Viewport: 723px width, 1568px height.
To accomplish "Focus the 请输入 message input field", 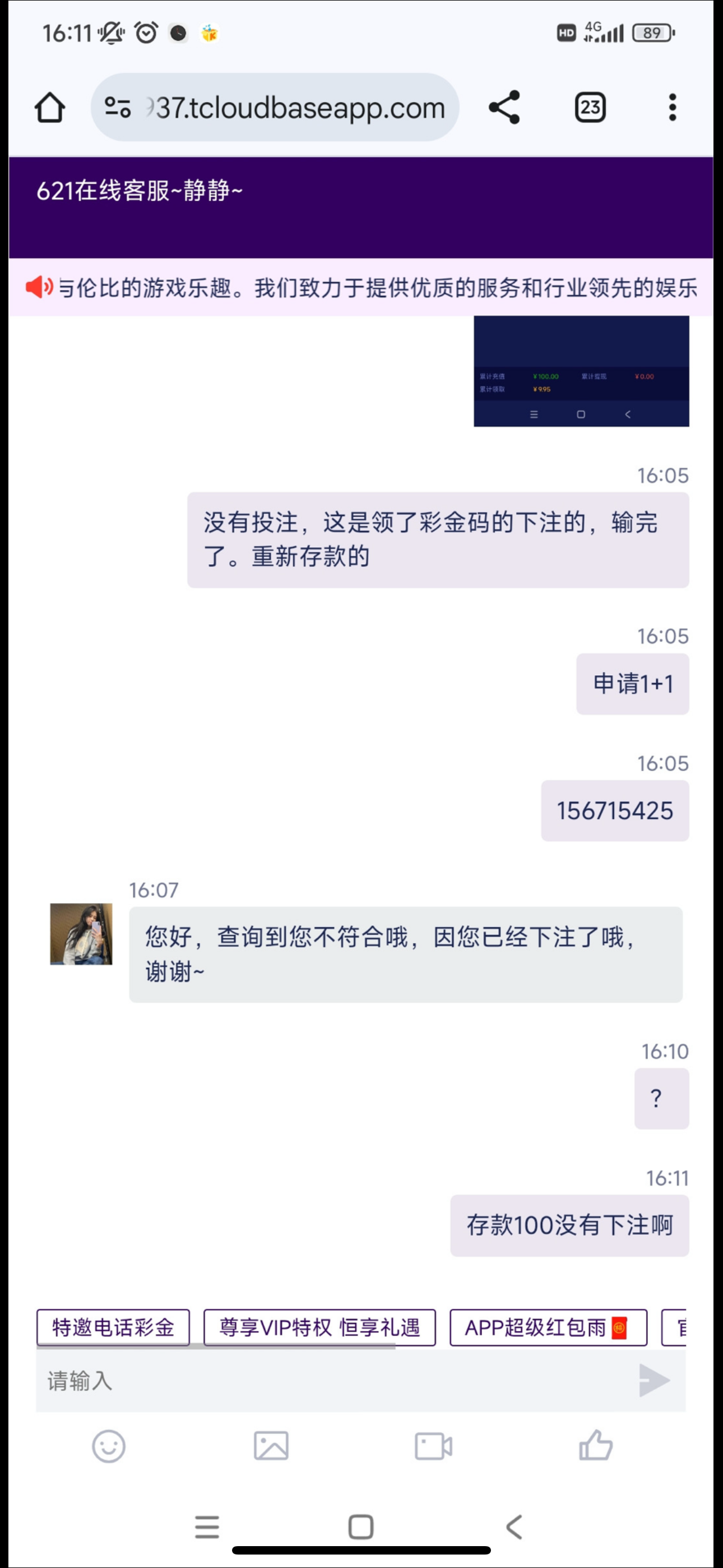I will [328, 1381].
